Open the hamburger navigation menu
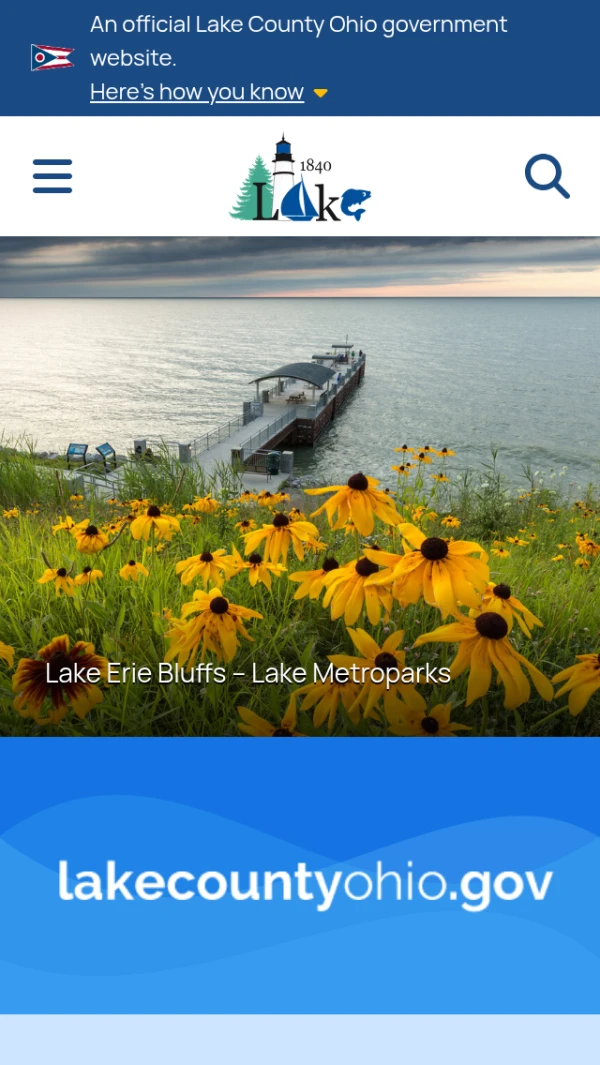This screenshot has width=600, height=1065. coord(52,176)
